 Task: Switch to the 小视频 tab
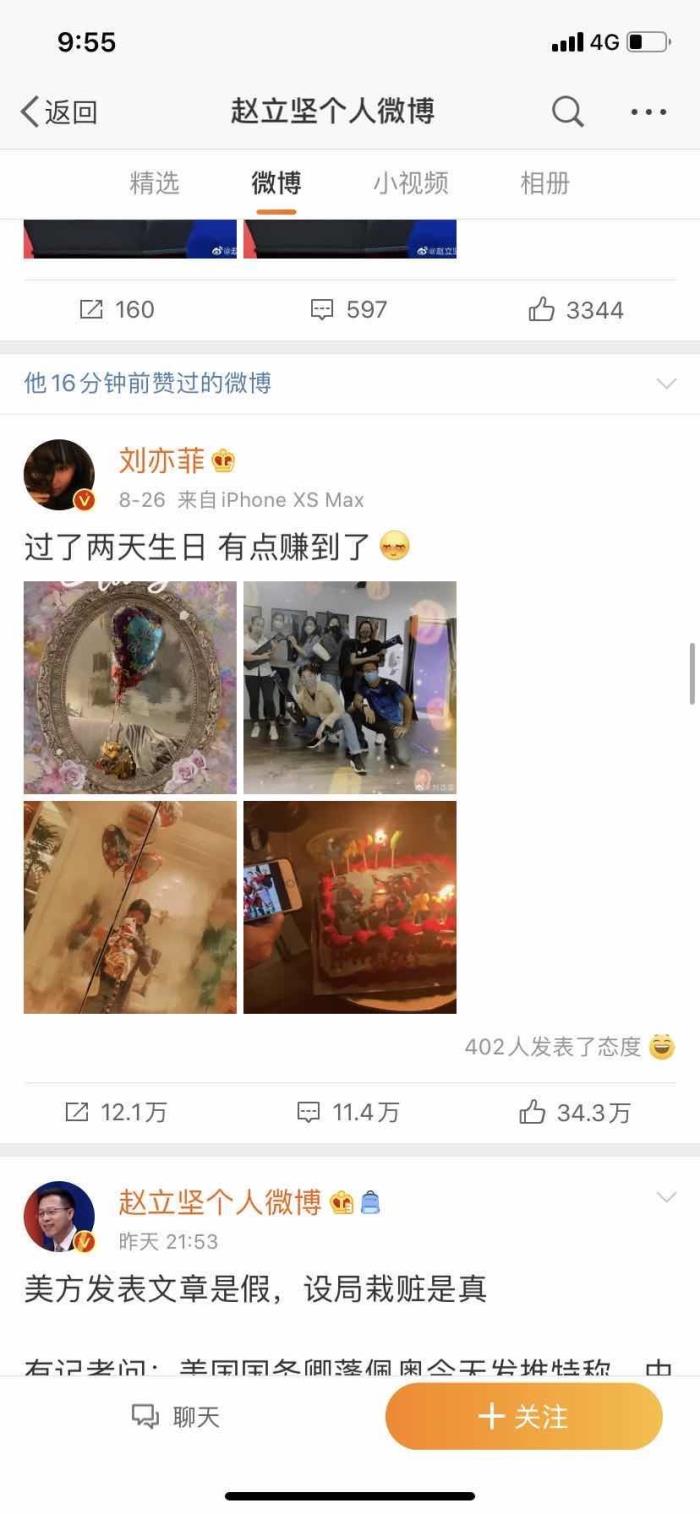click(x=410, y=183)
